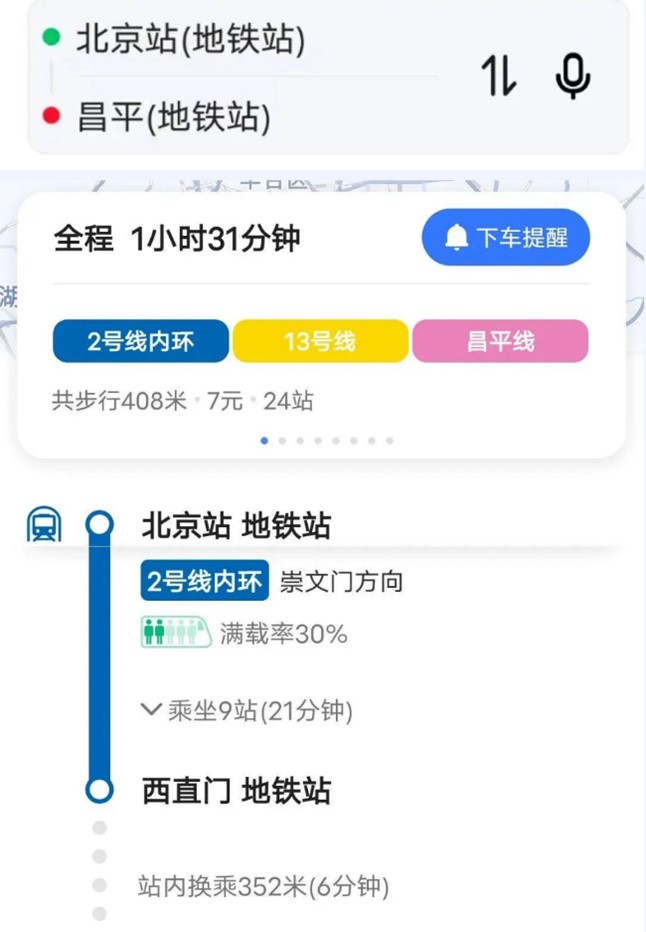
Task: Start voice input with the microphone
Action: point(572,77)
